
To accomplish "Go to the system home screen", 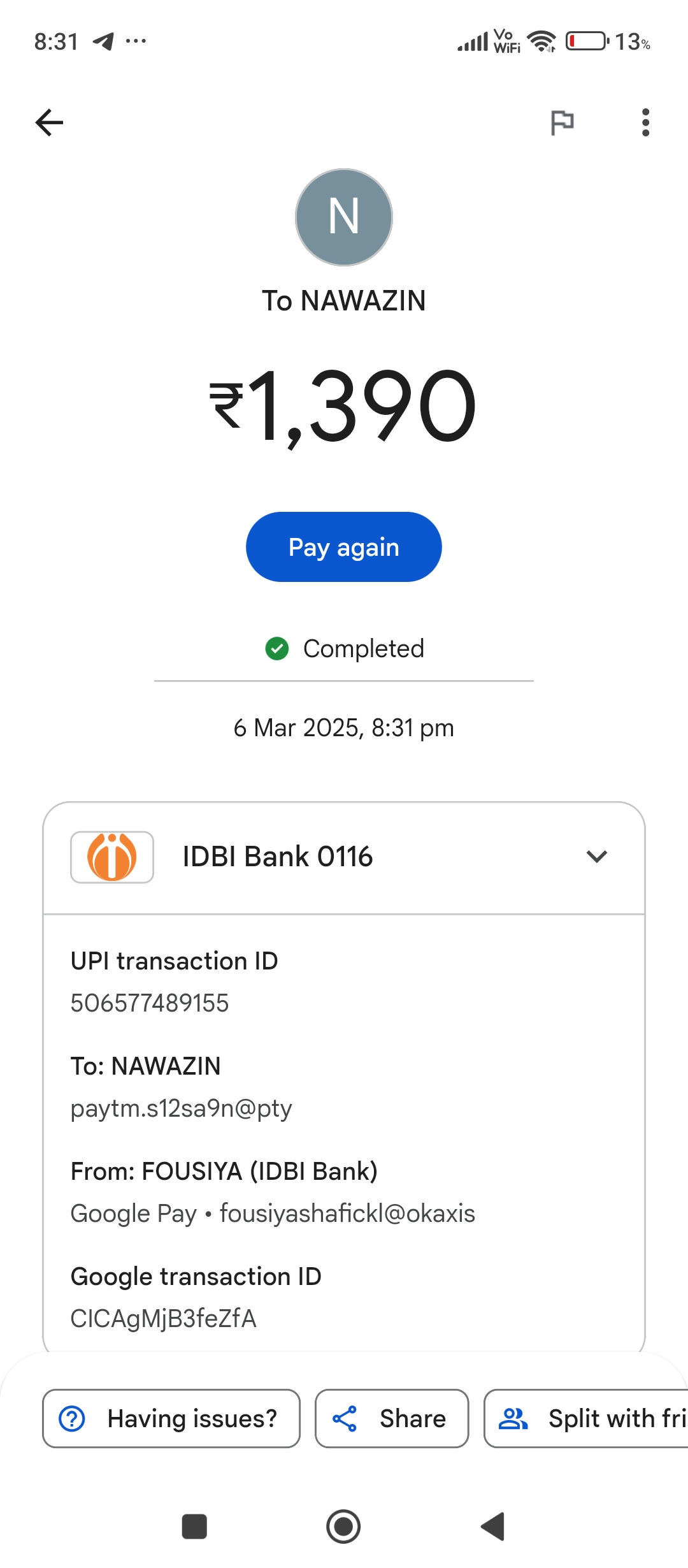I will click(x=343, y=1527).
